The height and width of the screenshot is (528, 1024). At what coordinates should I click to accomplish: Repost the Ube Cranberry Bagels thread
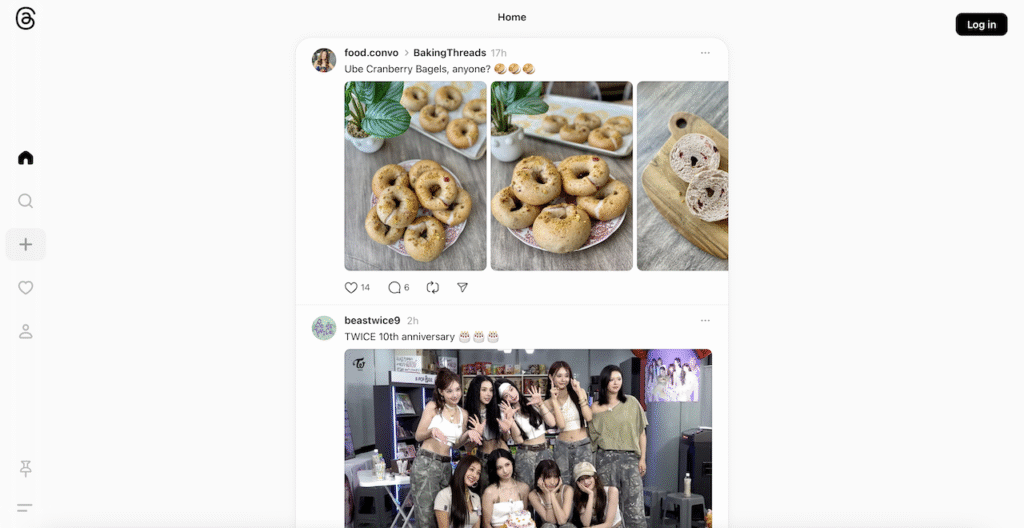pyautogui.click(x=433, y=287)
